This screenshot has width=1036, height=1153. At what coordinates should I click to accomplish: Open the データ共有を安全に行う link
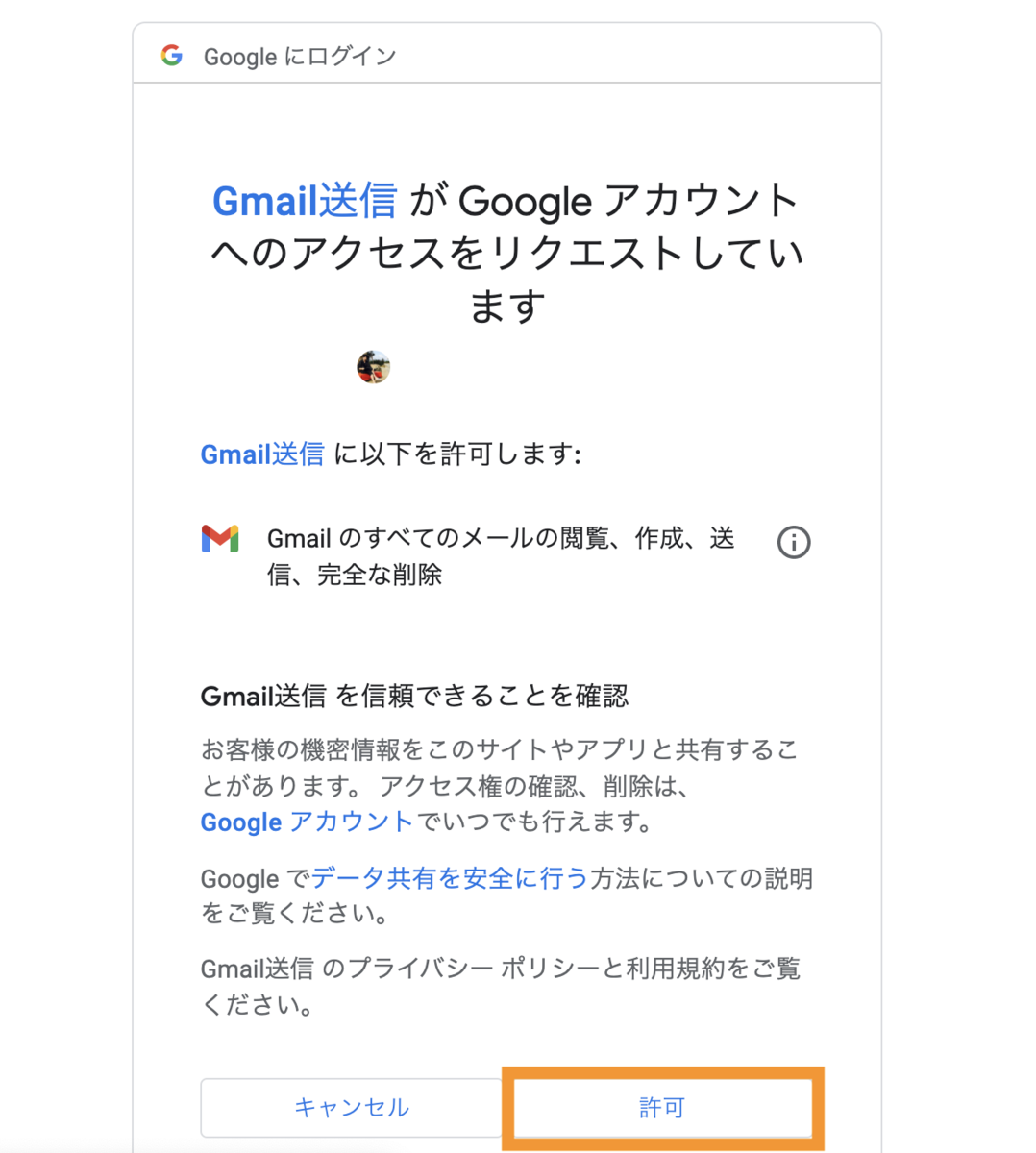click(450, 878)
